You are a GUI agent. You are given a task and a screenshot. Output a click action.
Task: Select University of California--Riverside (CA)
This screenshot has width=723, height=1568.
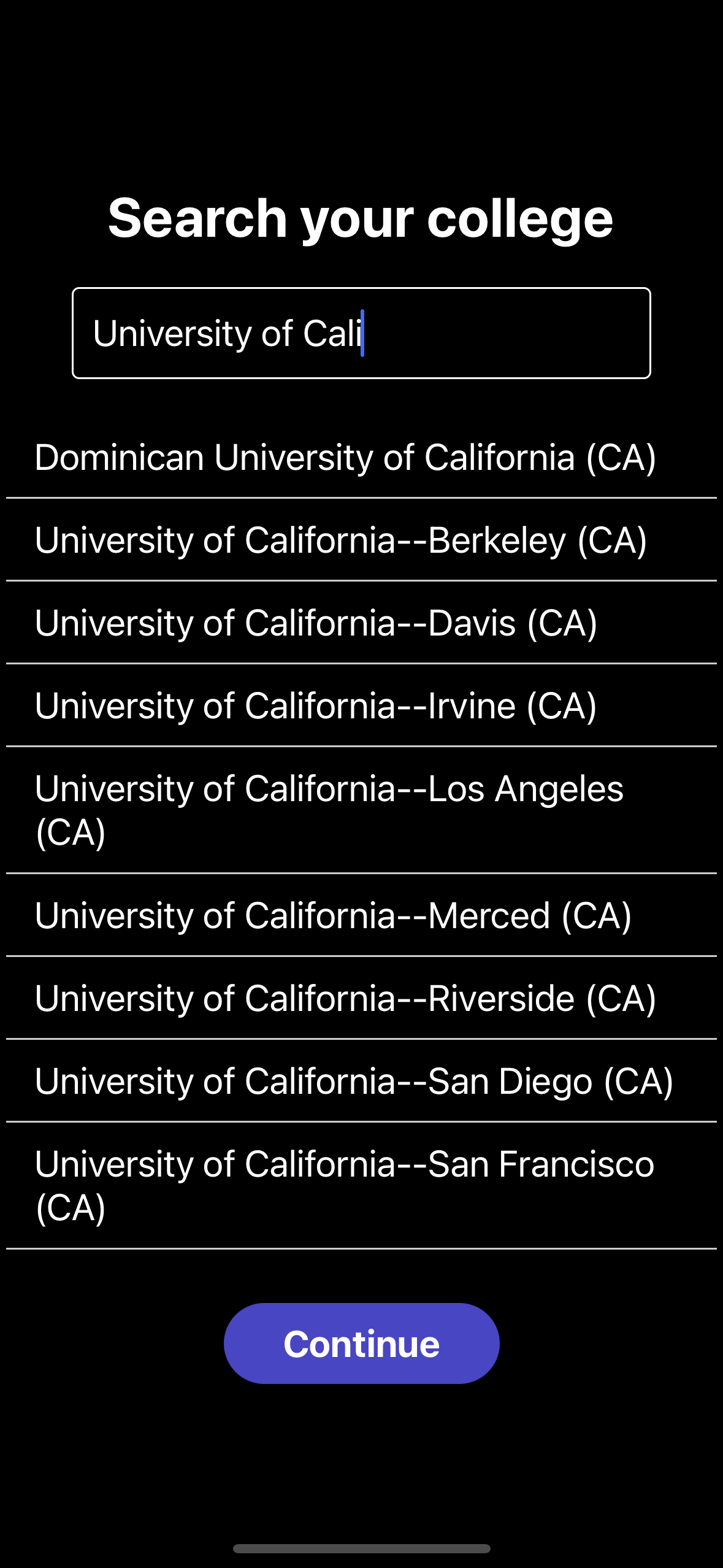click(x=345, y=999)
